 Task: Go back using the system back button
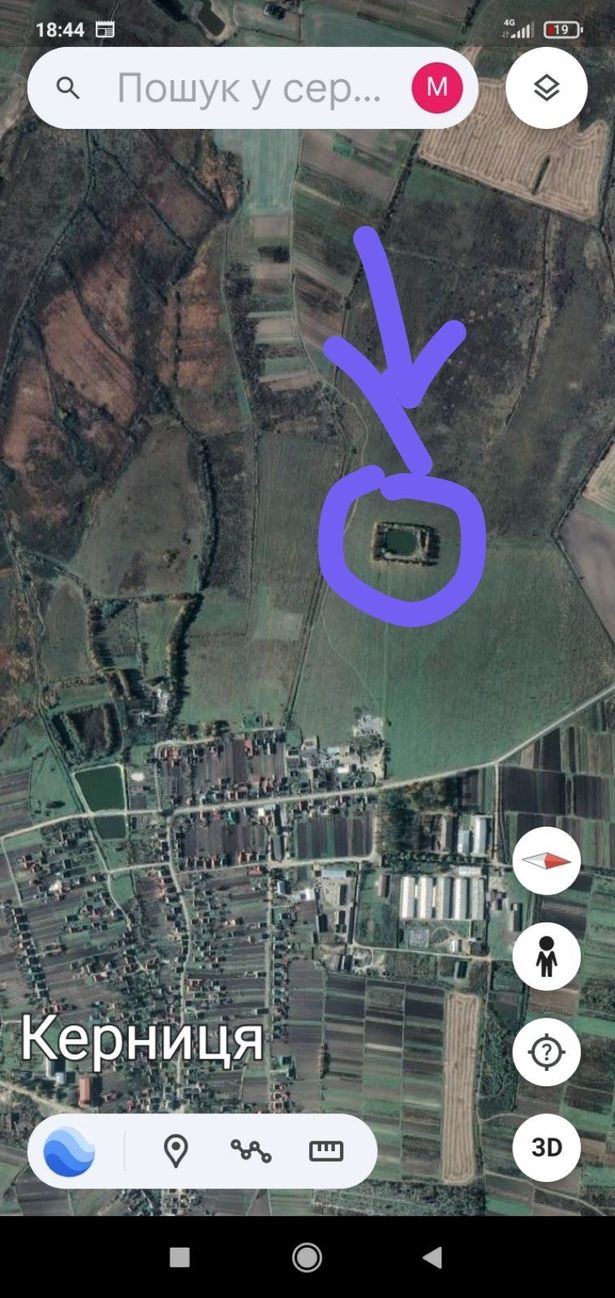tap(432, 1257)
